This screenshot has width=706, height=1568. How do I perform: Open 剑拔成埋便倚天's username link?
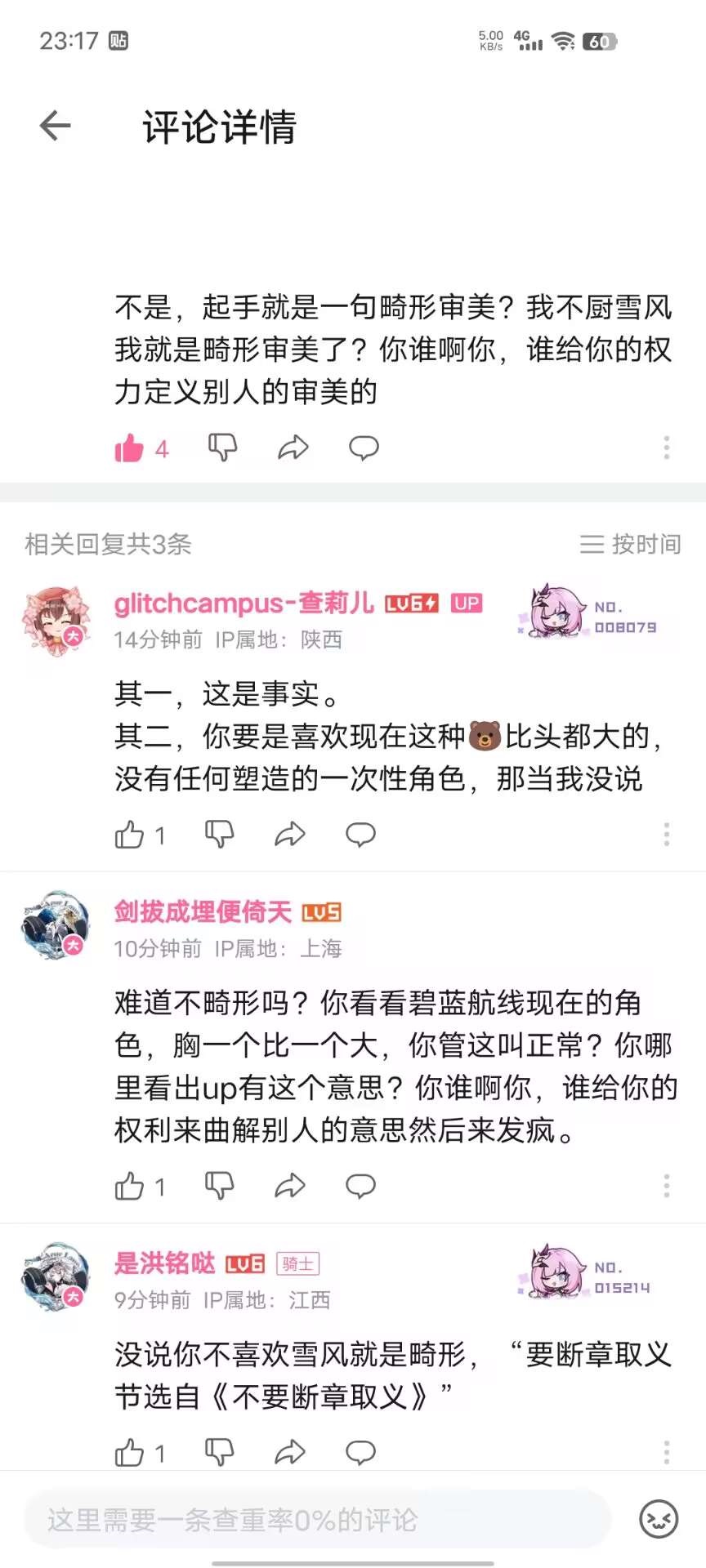203,911
